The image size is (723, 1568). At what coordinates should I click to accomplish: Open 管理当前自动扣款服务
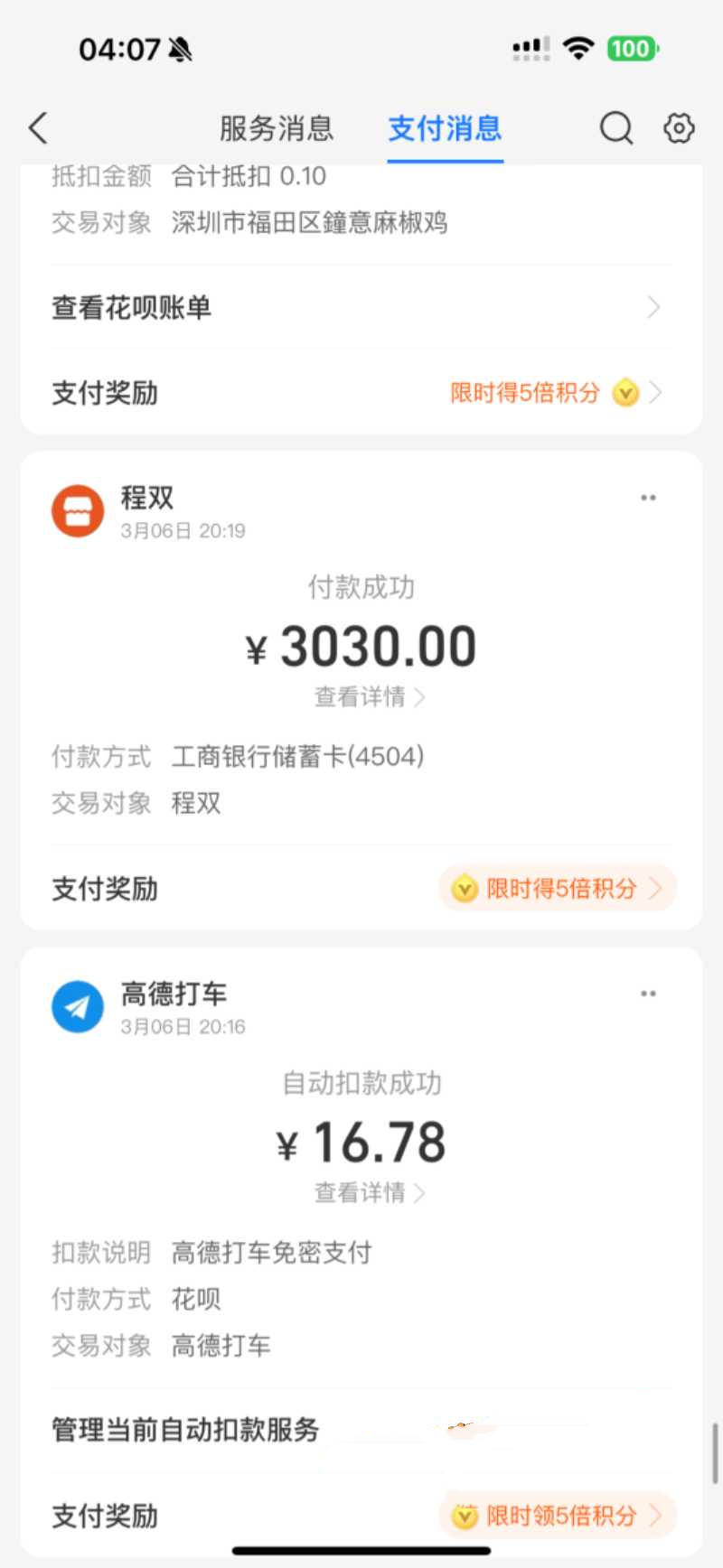tap(183, 1430)
